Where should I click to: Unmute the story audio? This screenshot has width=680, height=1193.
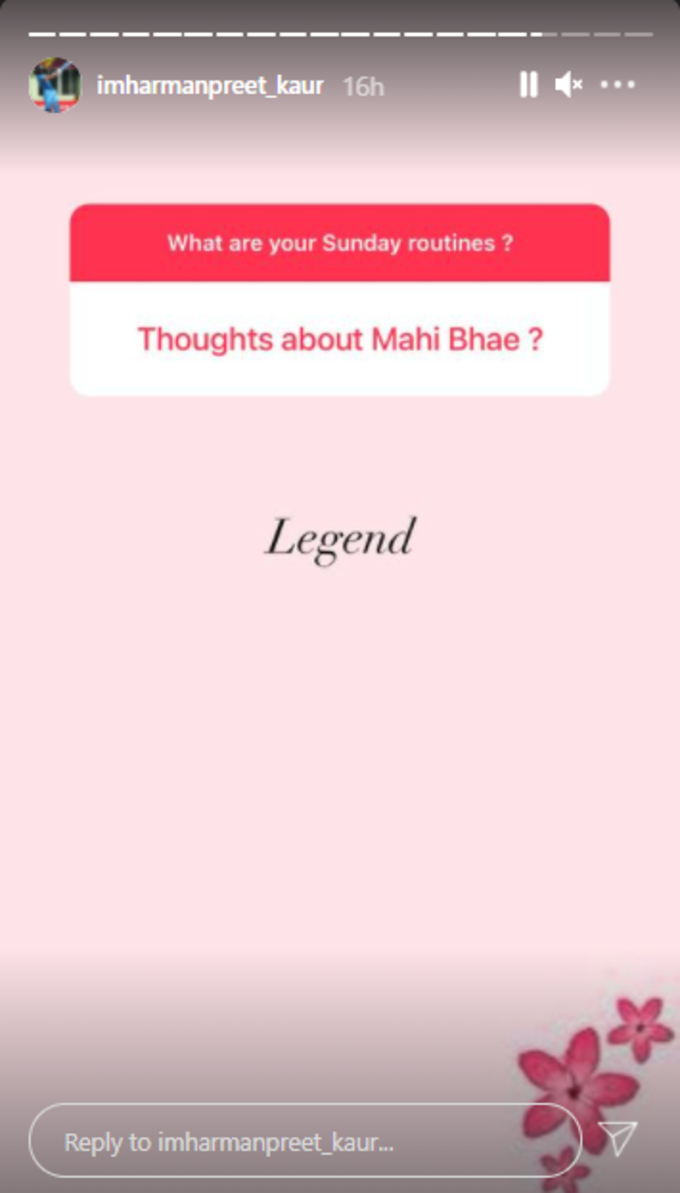568,86
